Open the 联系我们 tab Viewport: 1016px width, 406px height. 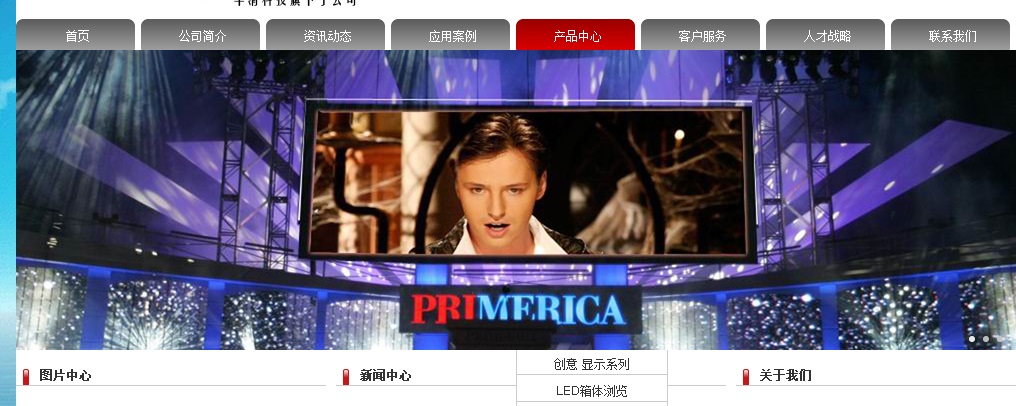(951, 35)
